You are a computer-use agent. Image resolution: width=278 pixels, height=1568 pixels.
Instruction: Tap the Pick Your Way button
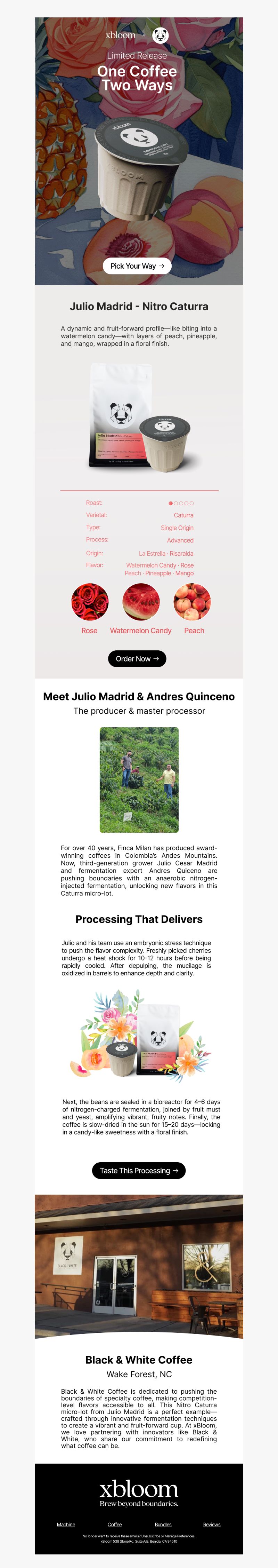[x=137, y=266]
